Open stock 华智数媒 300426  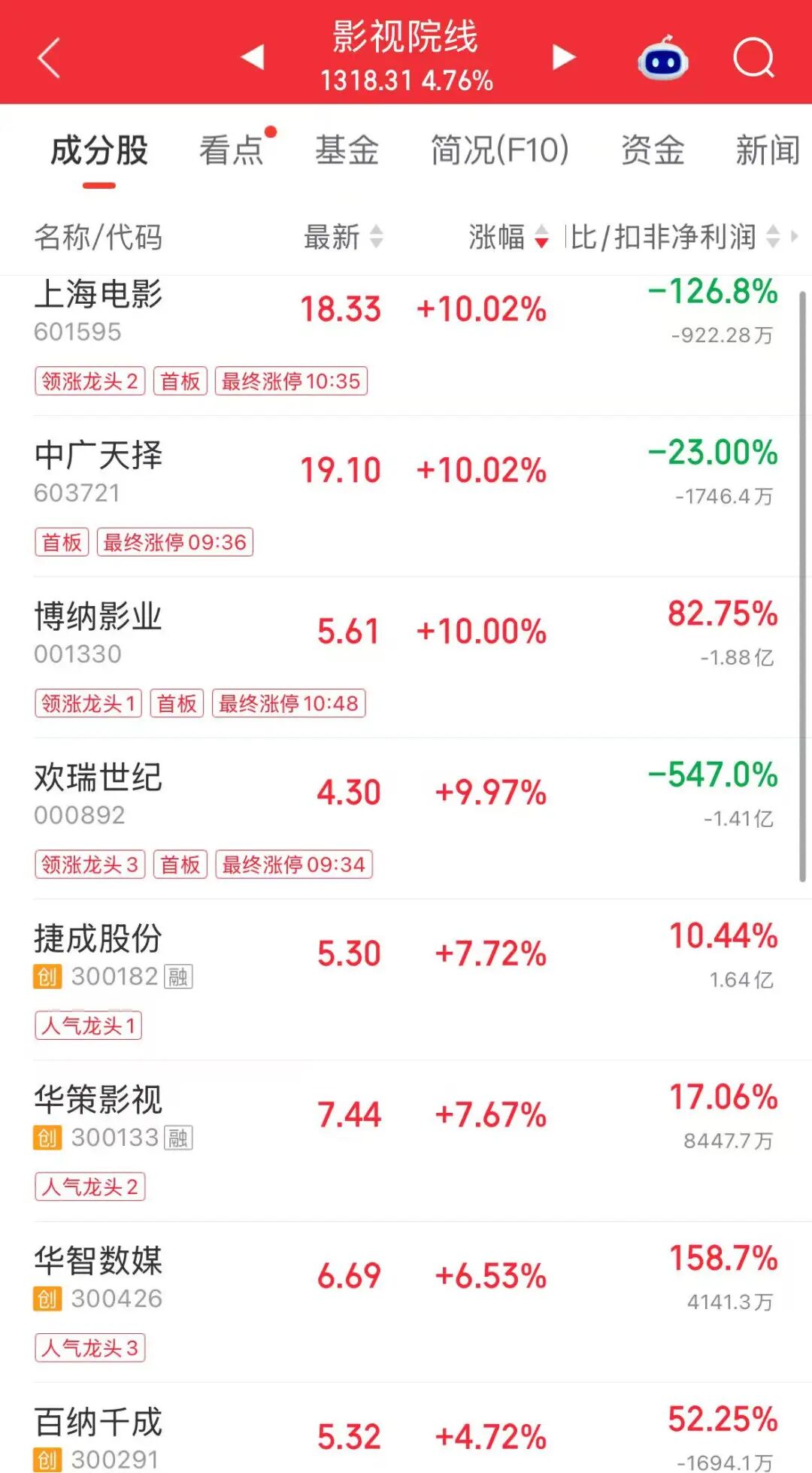pyautogui.click(x=406, y=1302)
